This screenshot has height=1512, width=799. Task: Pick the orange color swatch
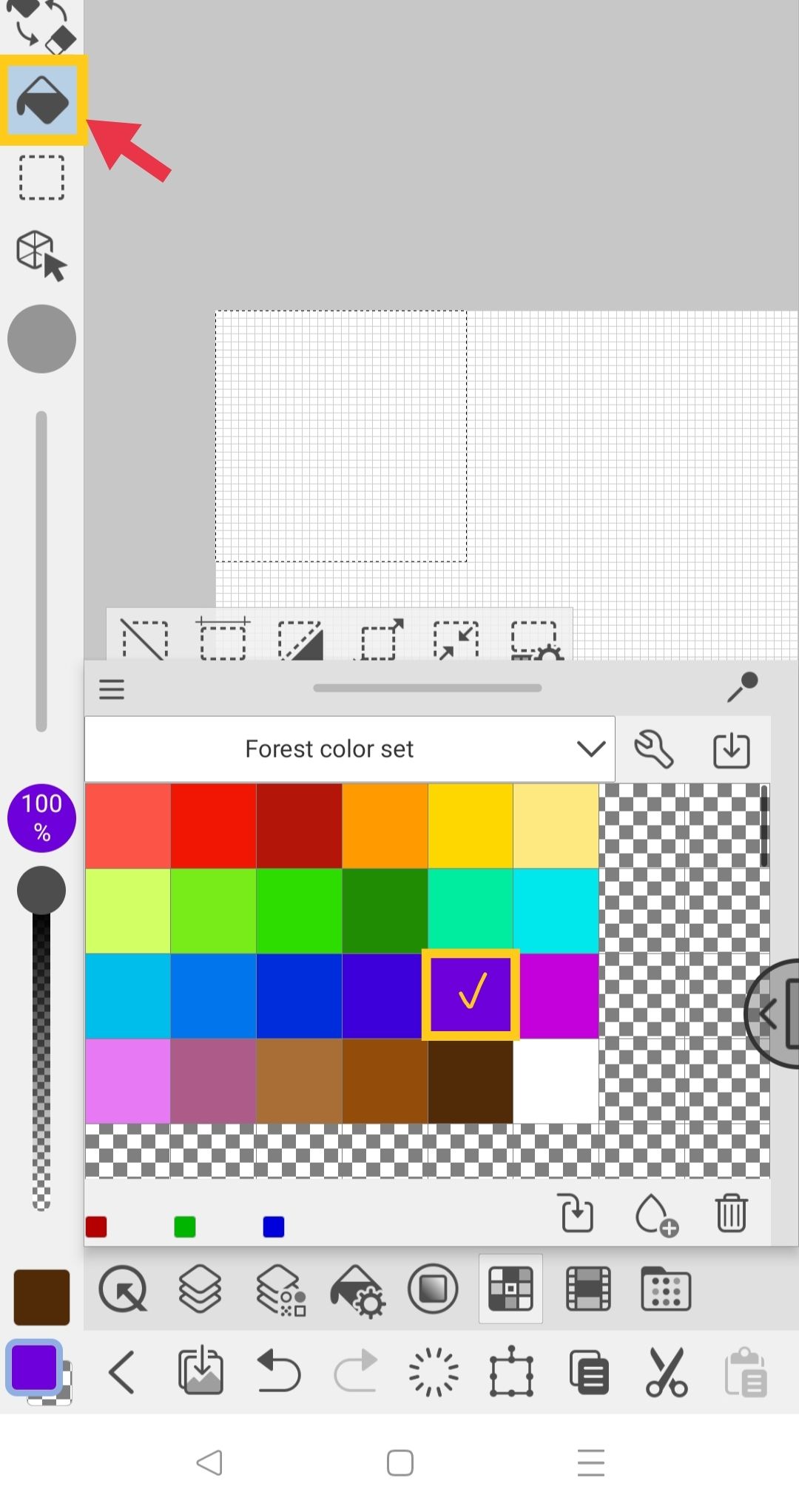pyautogui.click(x=385, y=826)
